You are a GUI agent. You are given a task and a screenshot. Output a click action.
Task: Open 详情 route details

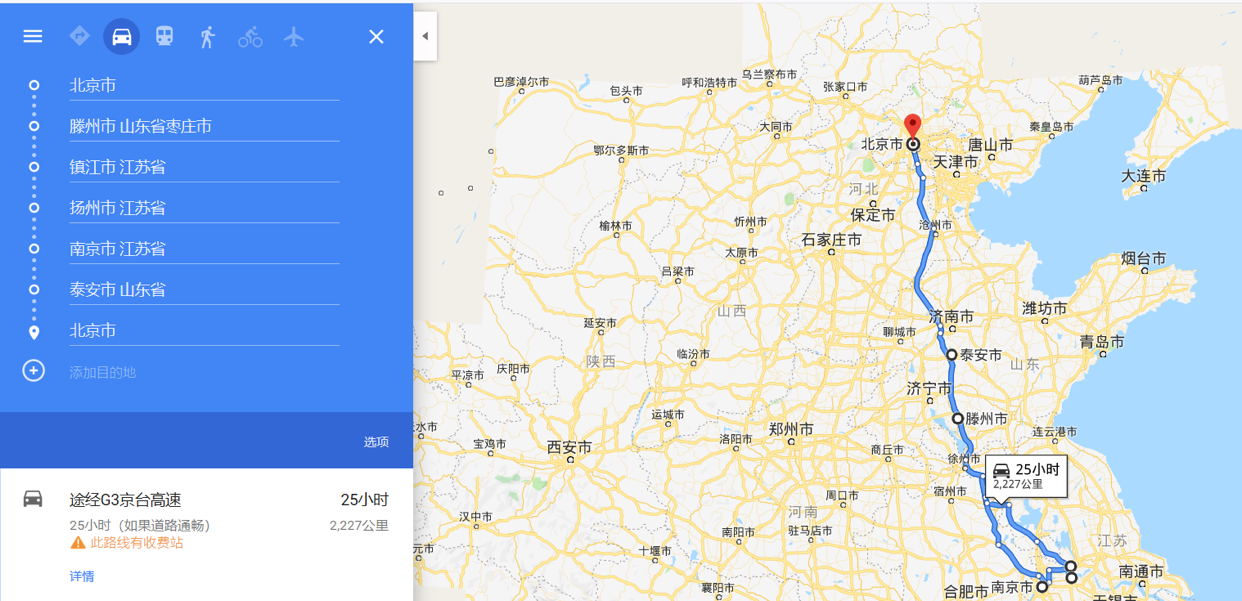pos(82,576)
